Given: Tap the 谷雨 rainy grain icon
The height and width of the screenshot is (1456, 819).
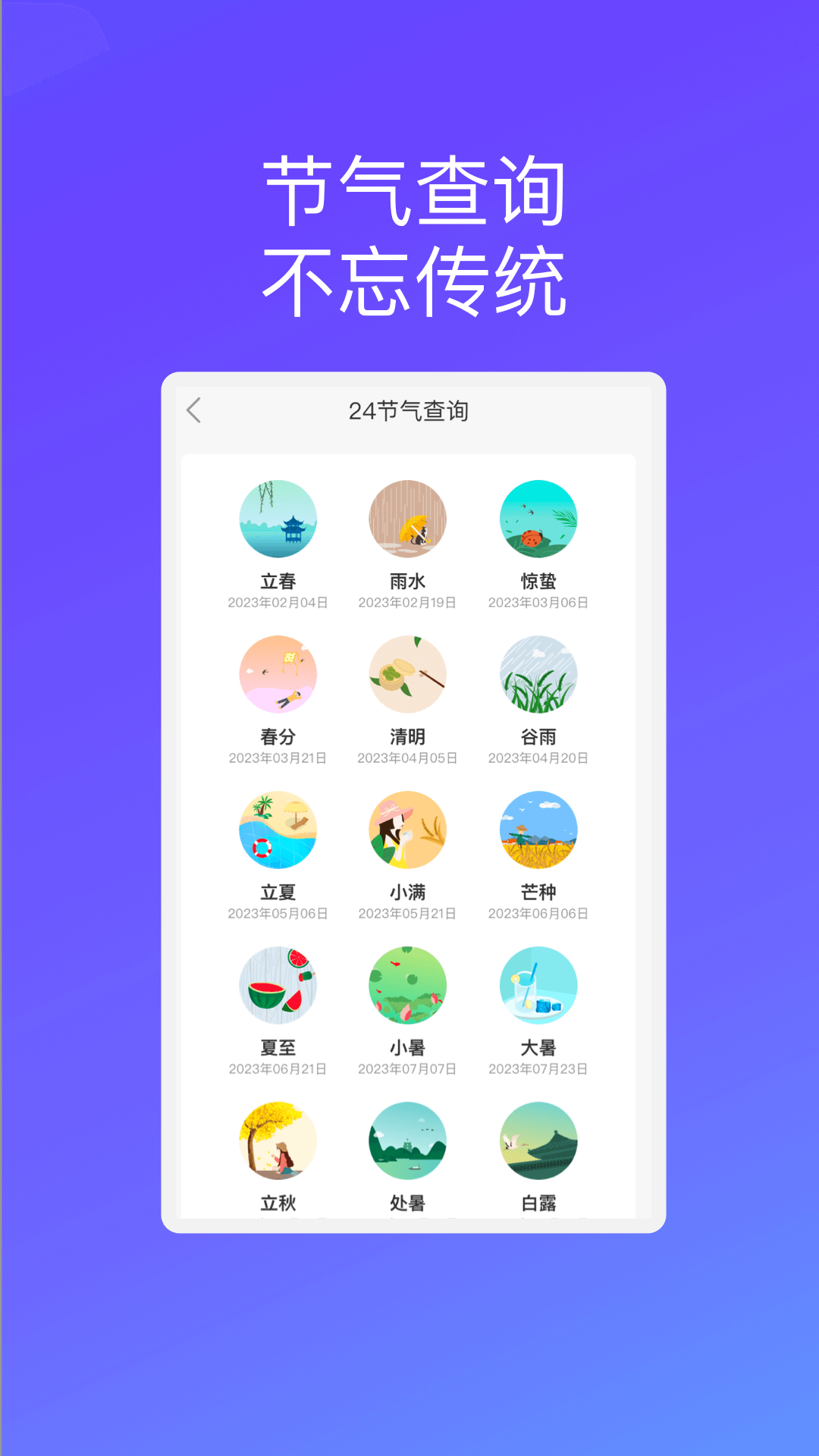Looking at the screenshot, I should coord(538,675).
